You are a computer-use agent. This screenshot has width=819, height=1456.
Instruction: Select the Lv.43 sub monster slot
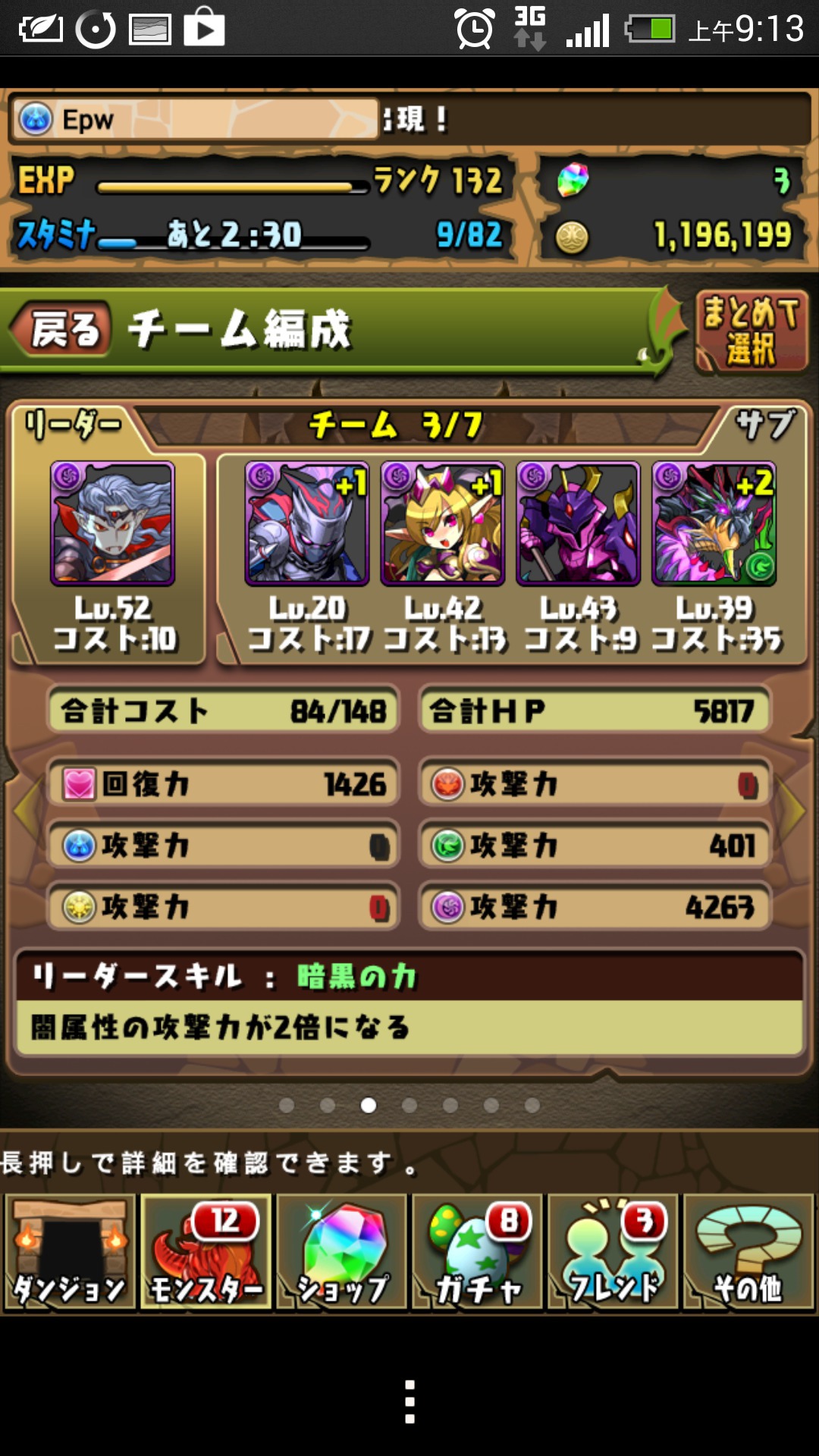pos(579,523)
